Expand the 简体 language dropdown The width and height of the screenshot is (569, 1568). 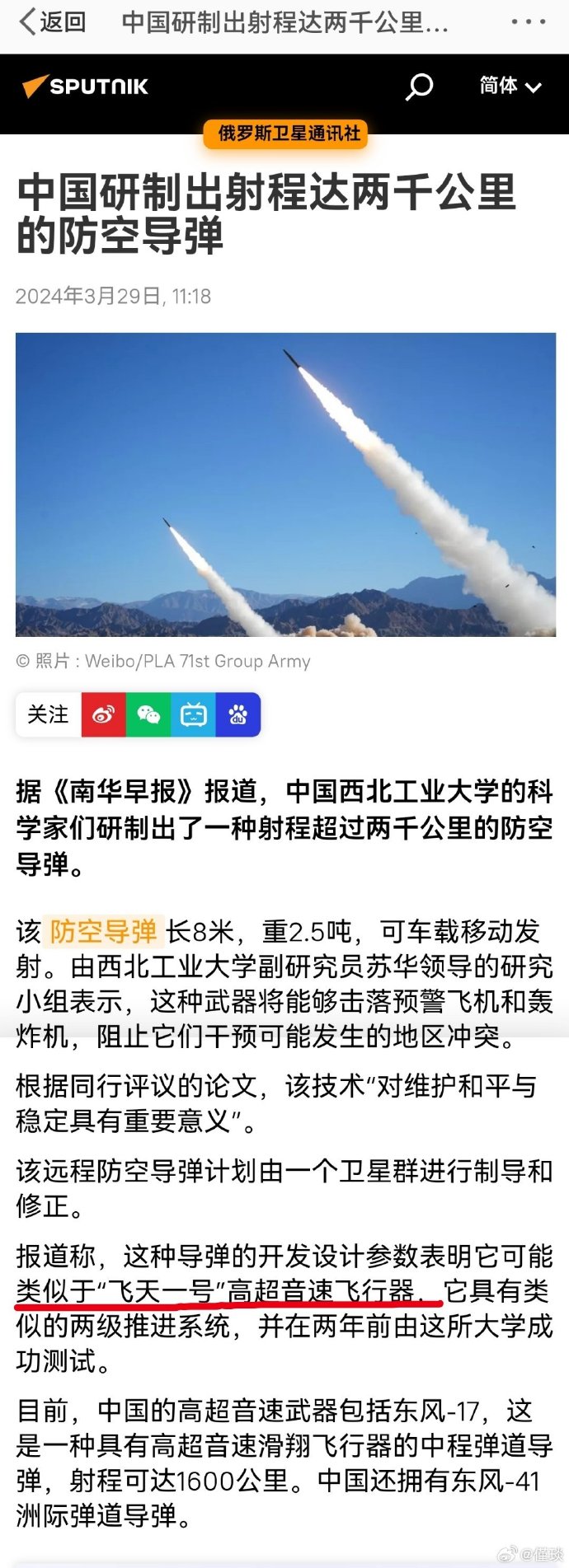510,86
